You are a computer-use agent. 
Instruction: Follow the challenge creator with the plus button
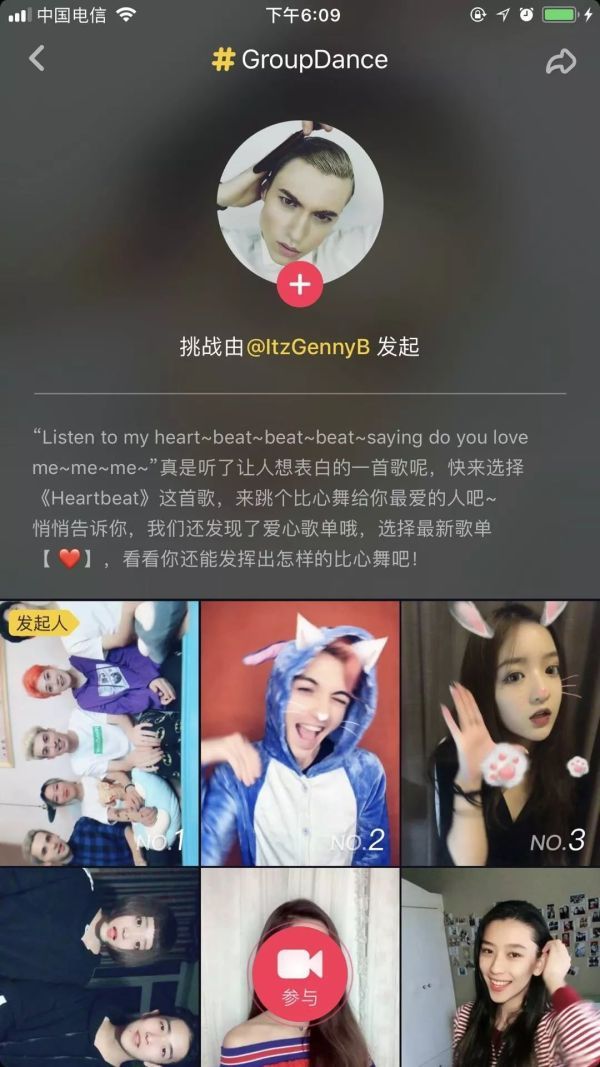click(299, 285)
